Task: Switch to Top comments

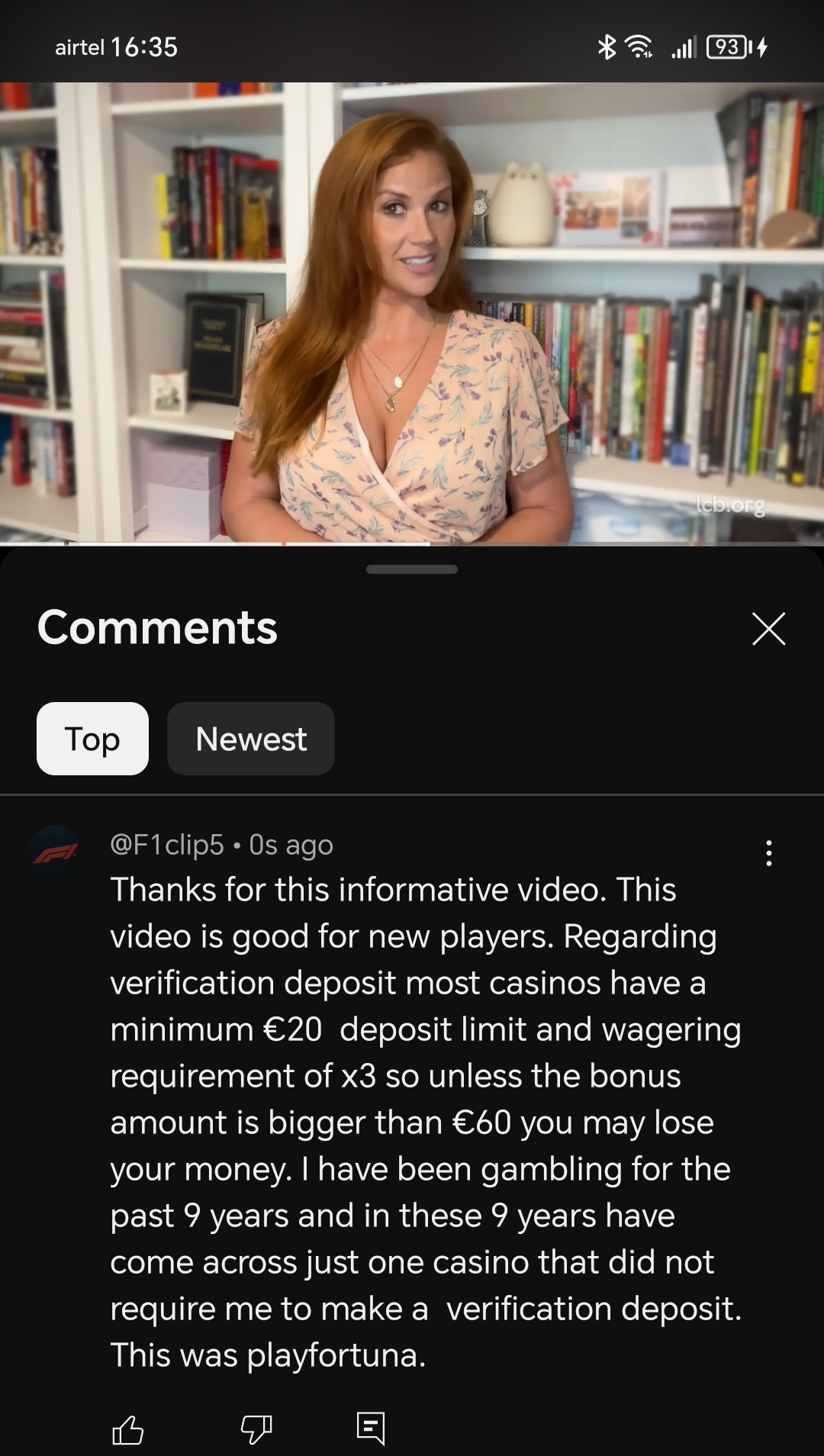Action: tap(92, 739)
